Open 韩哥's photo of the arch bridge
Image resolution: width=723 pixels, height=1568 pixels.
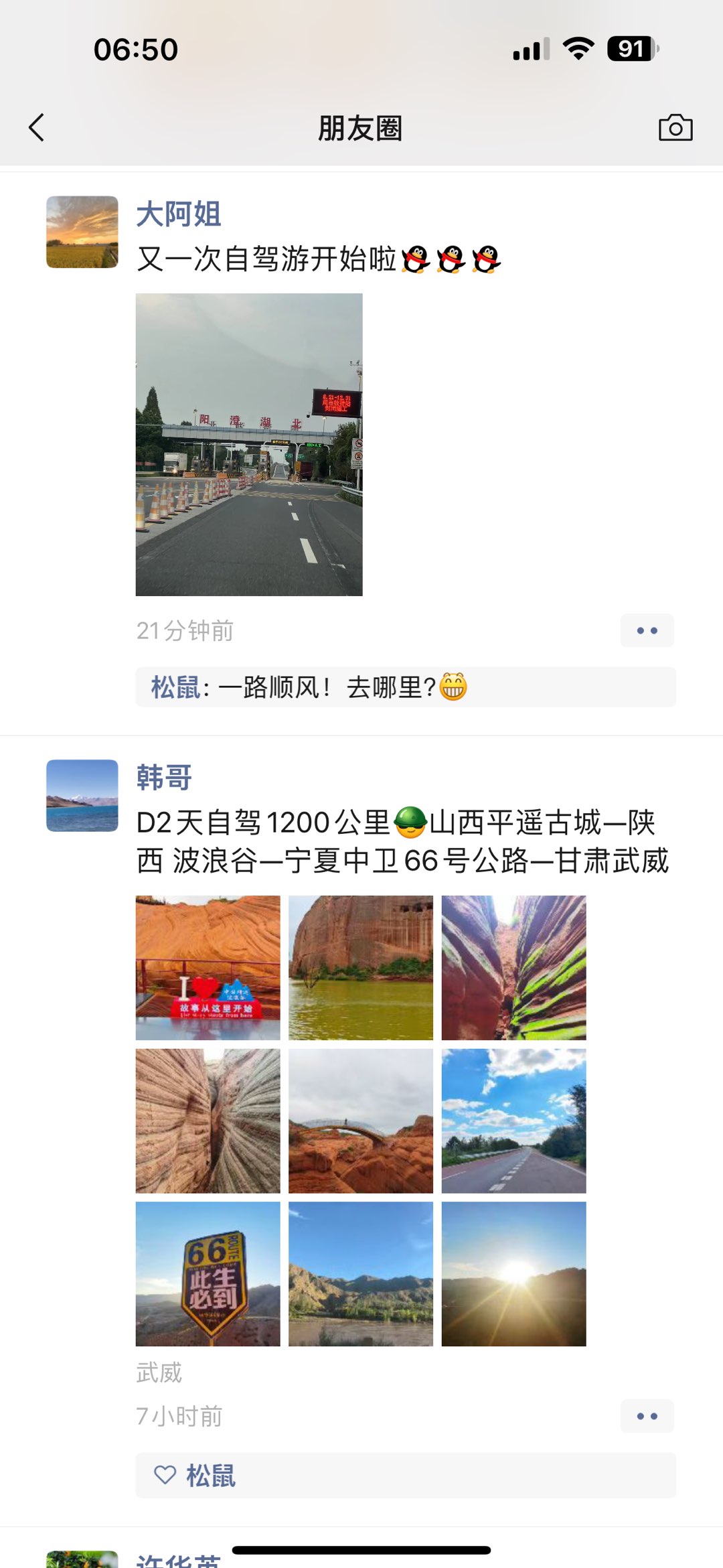click(x=361, y=1121)
